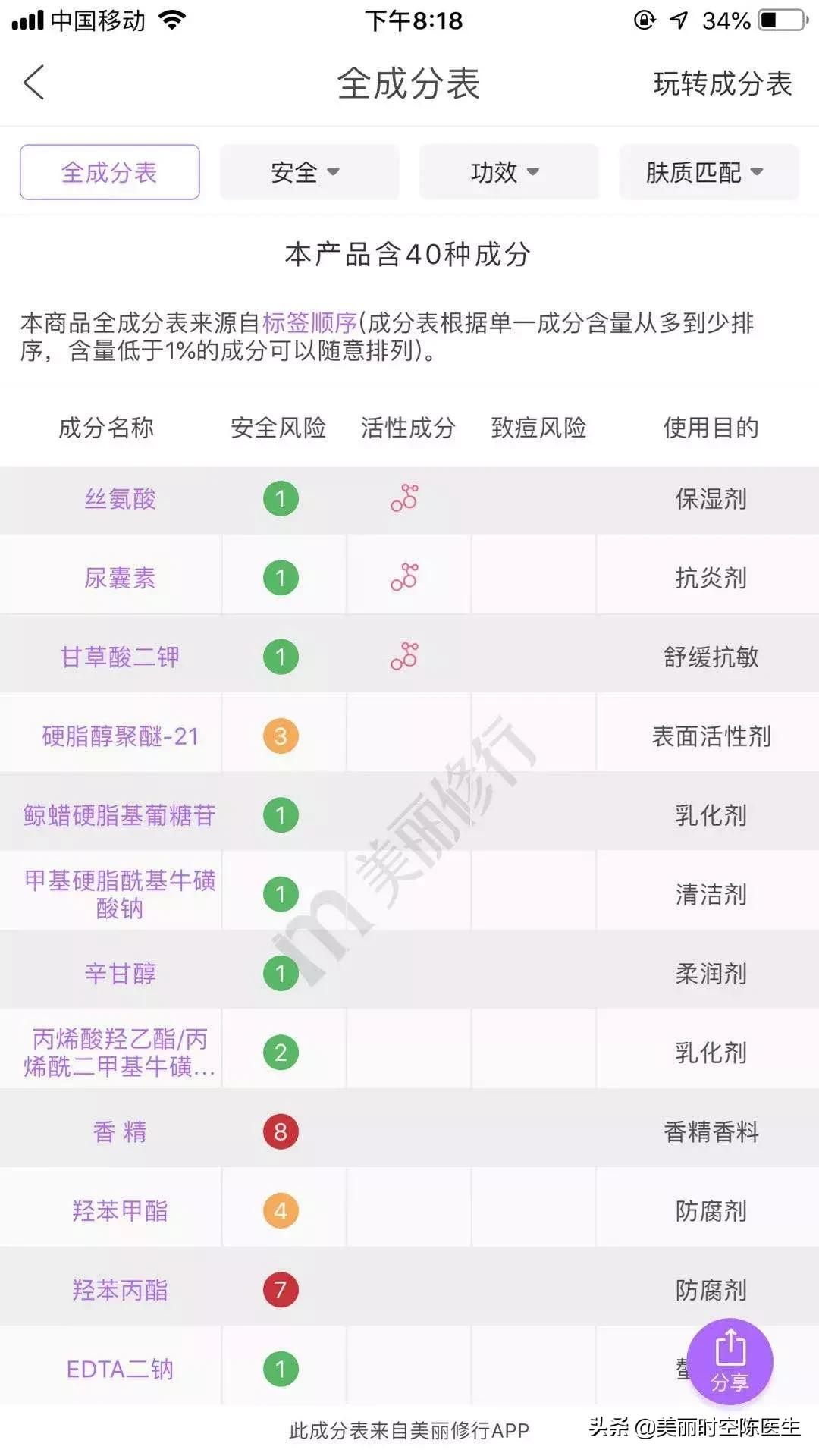Select the 全成分表 tab
Viewport: 819px width, 1456px height.
click(x=109, y=172)
